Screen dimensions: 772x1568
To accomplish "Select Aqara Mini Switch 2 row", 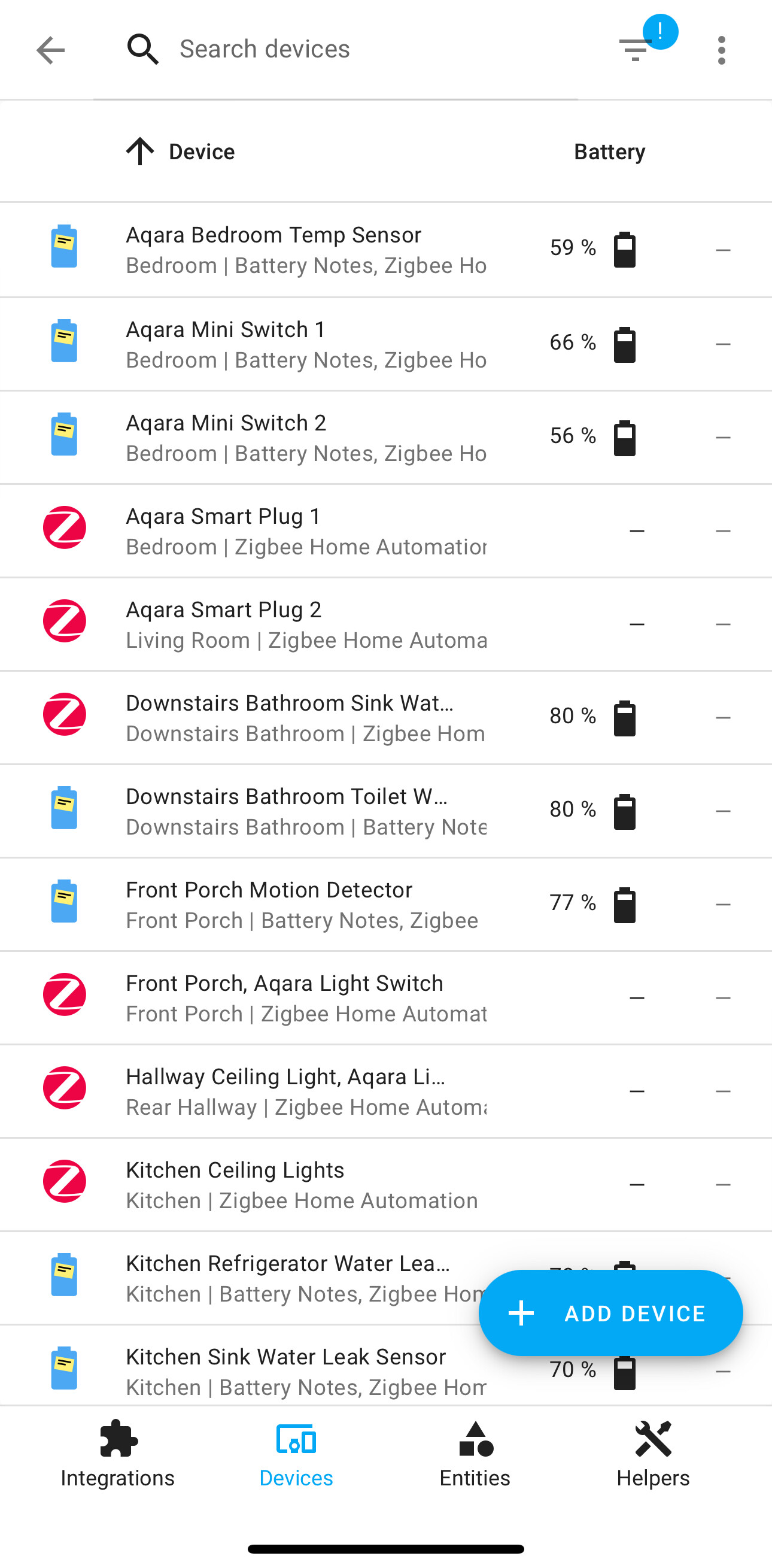I will (304, 438).
